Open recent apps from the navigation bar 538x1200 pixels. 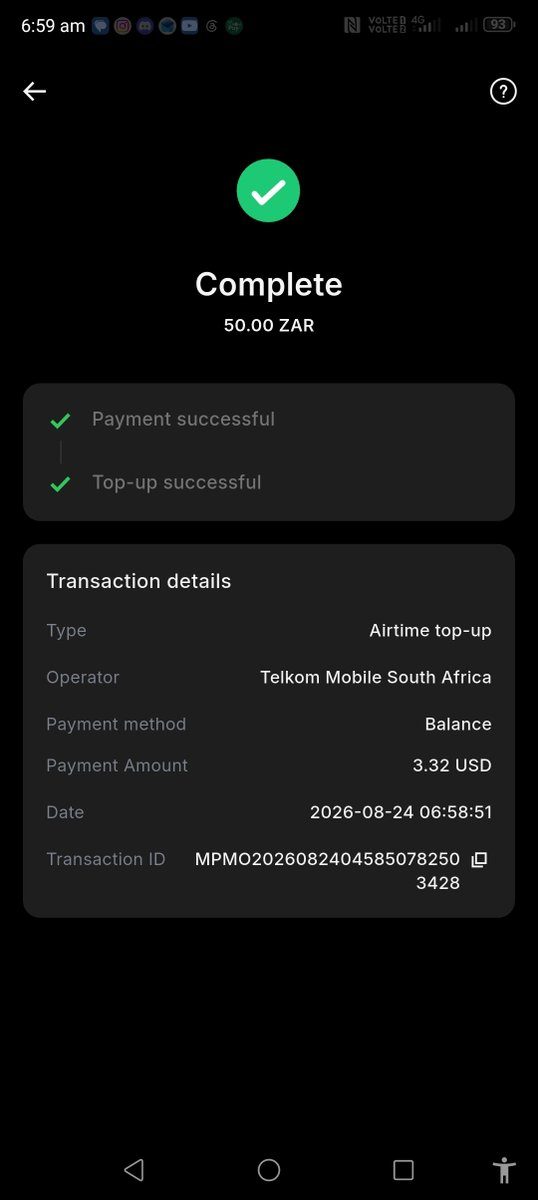point(403,1170)
